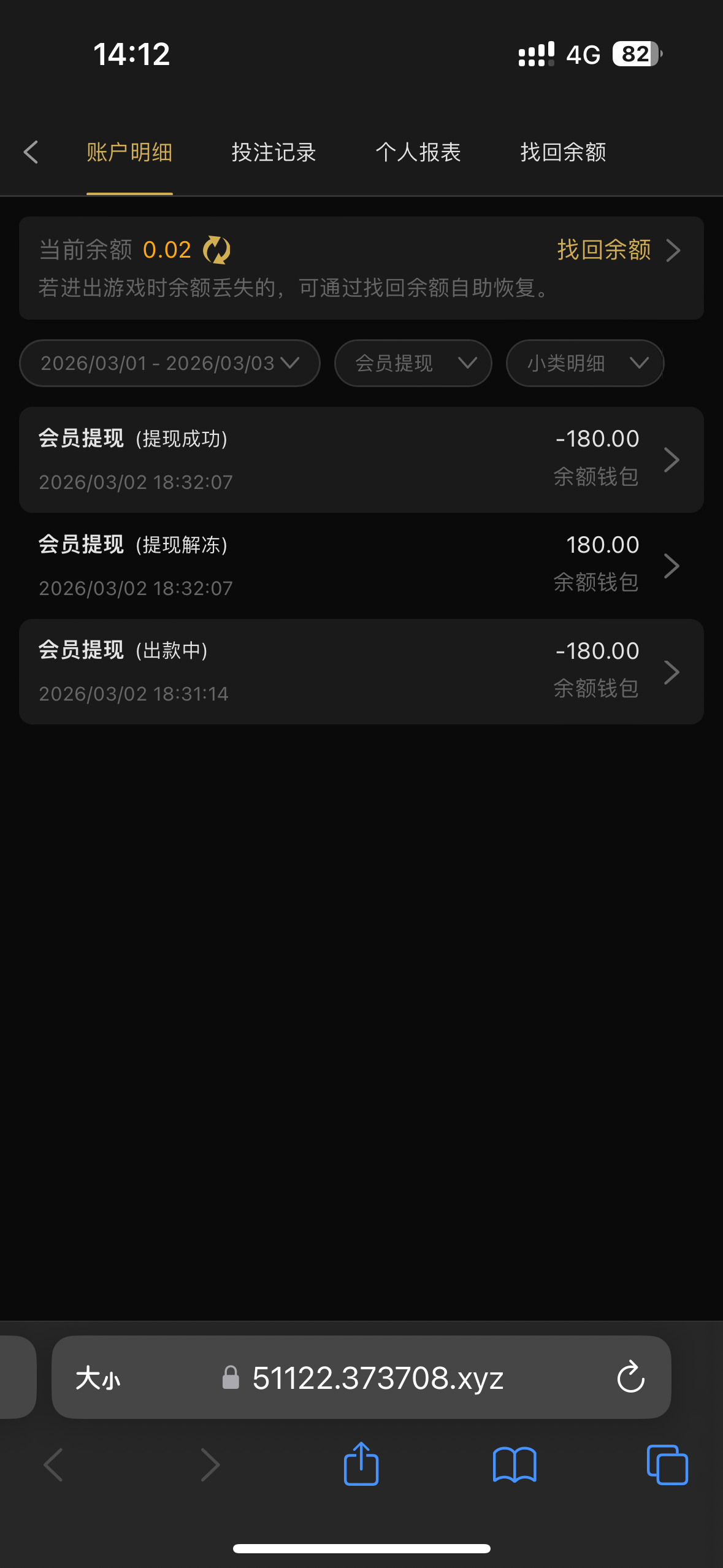Screen dimensions: 723x1568
Task: Open the gold 找回余额 link
Action: pos(617,250)
